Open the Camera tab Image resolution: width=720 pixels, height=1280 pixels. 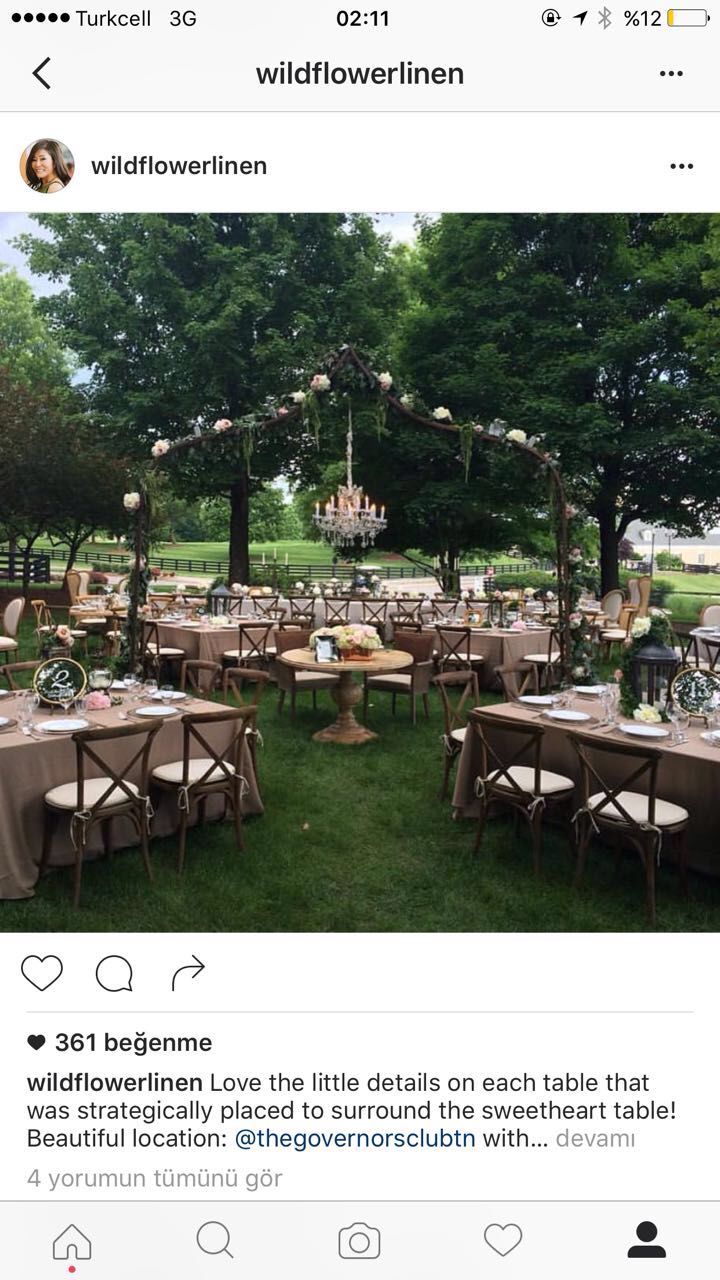click(359, 1240)
